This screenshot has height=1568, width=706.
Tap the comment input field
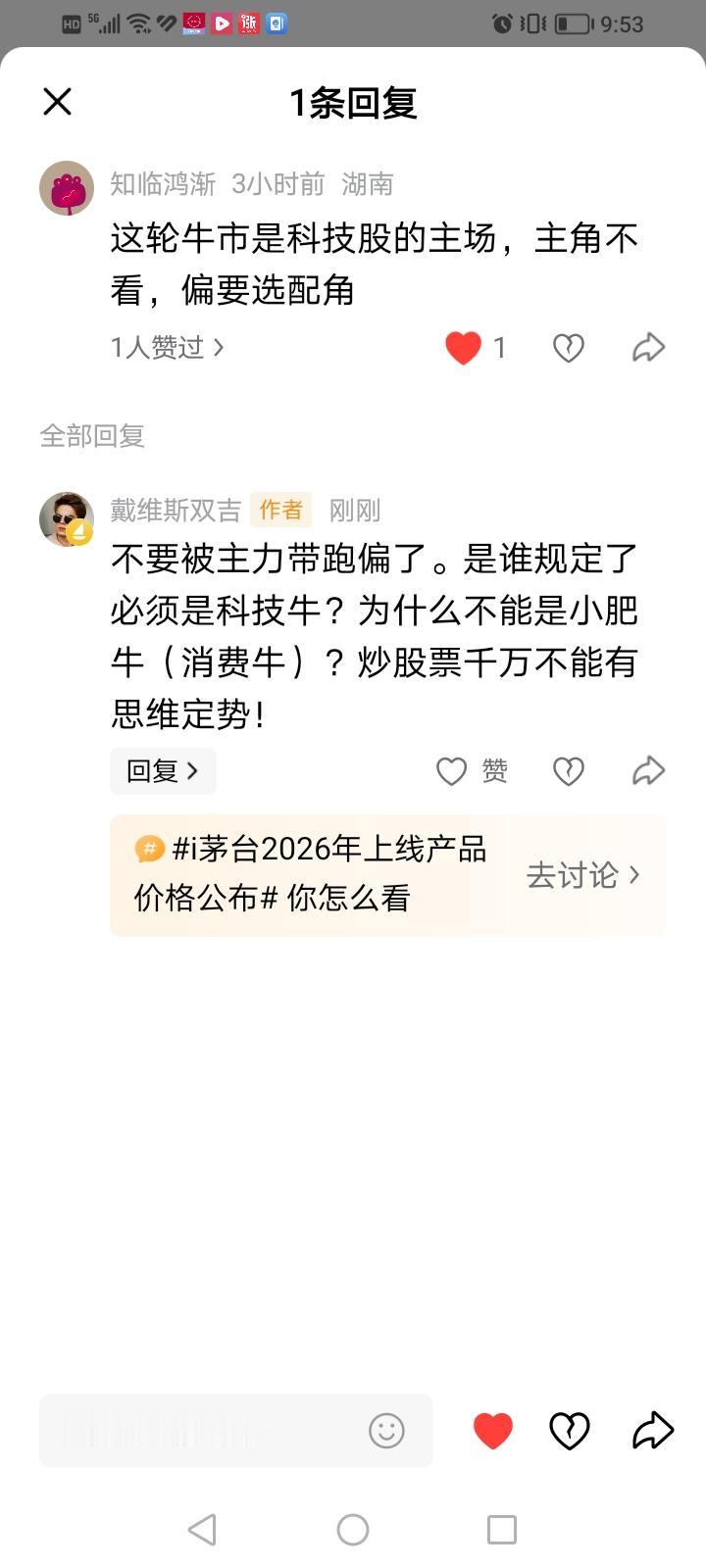196,1430
